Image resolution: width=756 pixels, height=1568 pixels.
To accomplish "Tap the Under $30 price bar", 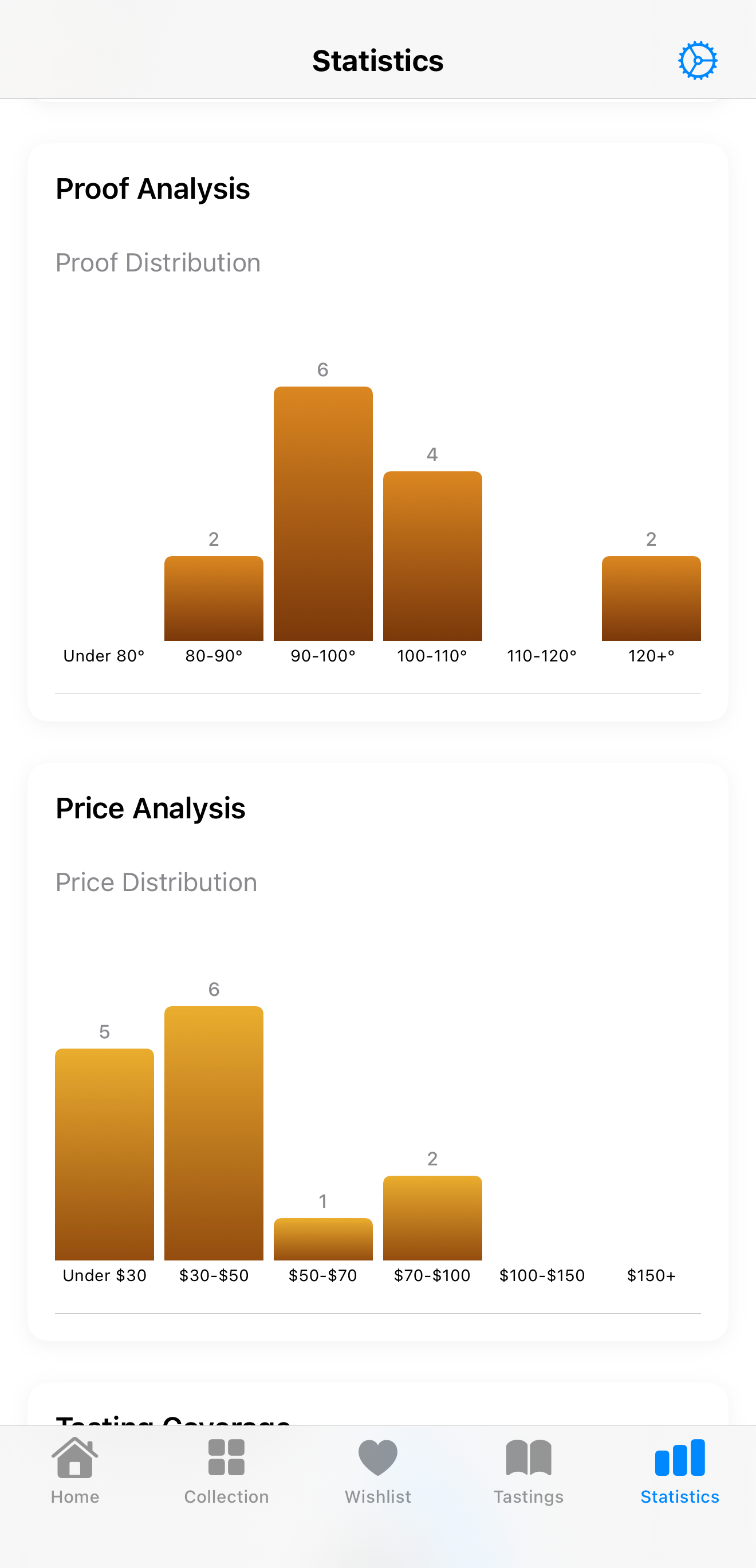I will tap(104, 1156).
